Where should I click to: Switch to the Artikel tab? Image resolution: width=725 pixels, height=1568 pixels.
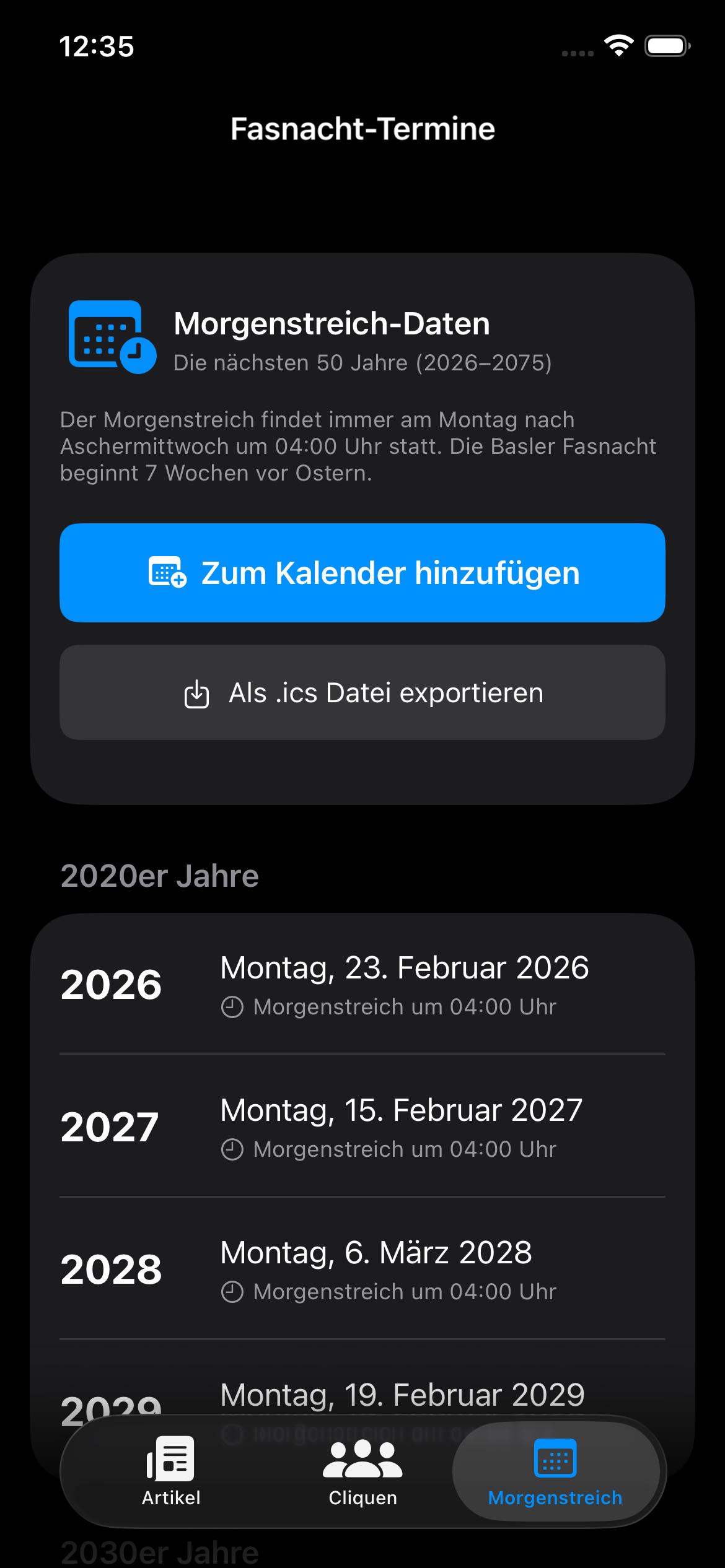[171, 1471]
